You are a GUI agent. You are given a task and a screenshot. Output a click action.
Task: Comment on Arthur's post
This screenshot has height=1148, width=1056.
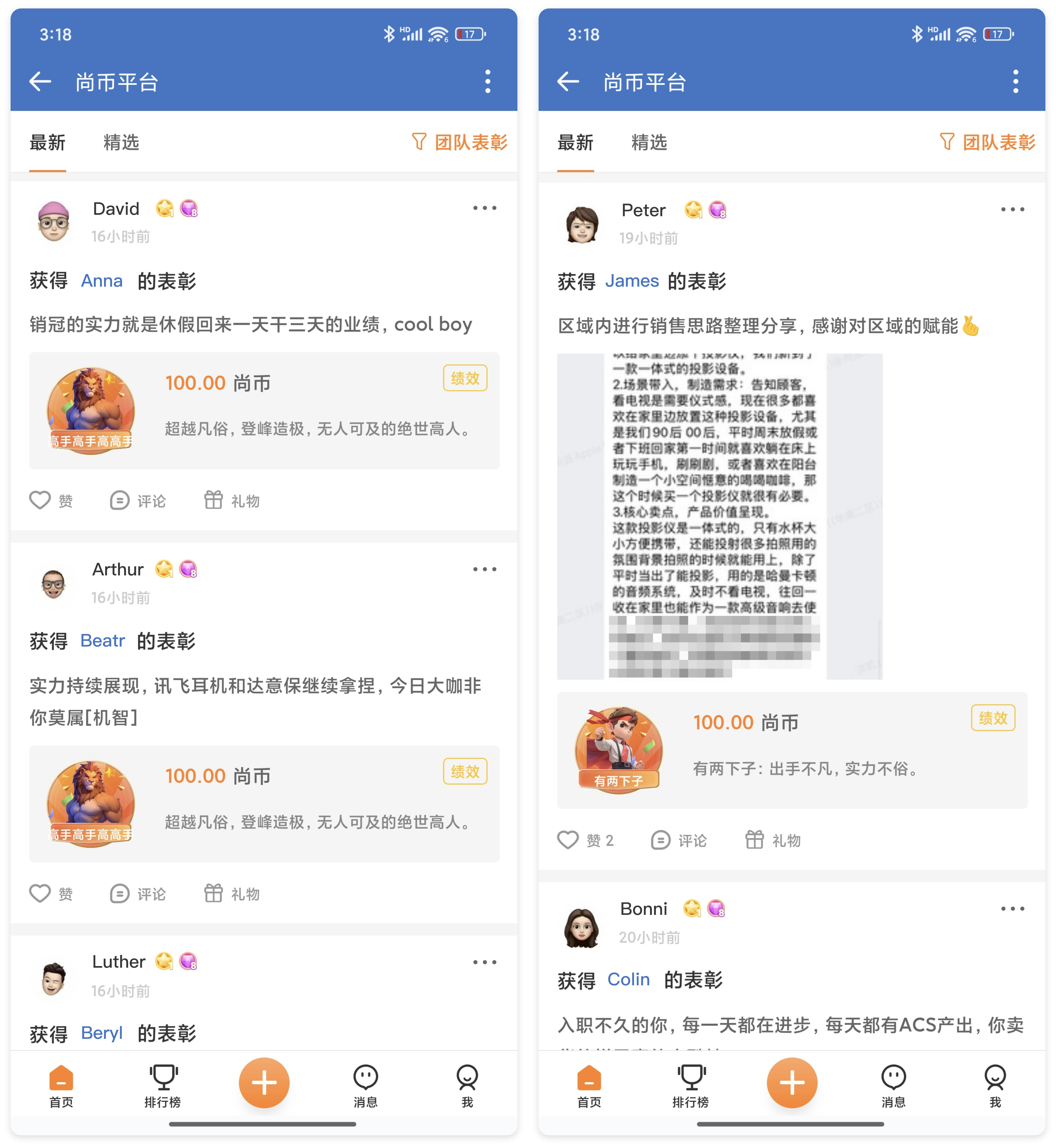click(x=138, y=894)
